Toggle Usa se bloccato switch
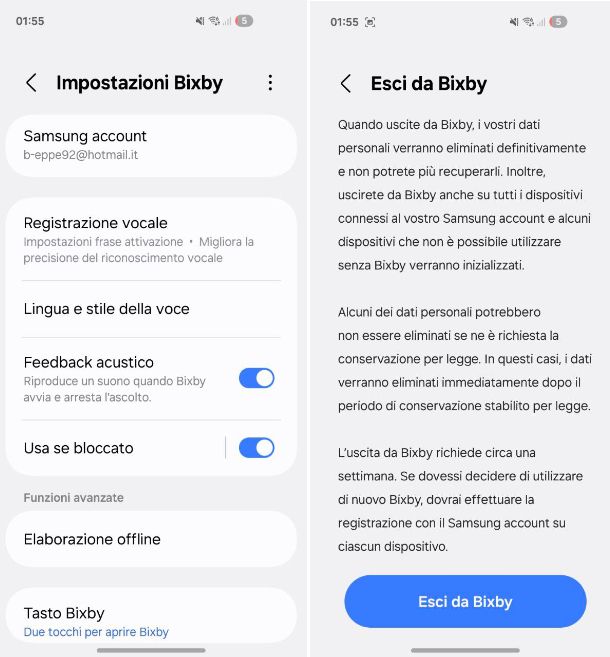The width and height of the screenshot is (610, 657). (256, 448)
